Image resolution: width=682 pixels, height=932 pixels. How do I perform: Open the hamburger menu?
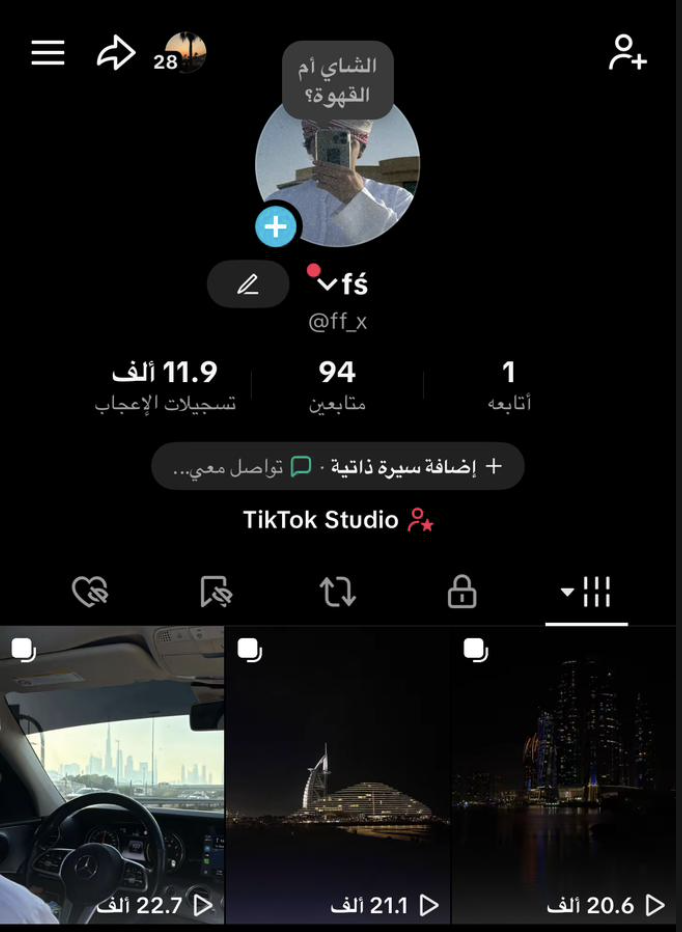coord(47,53)
